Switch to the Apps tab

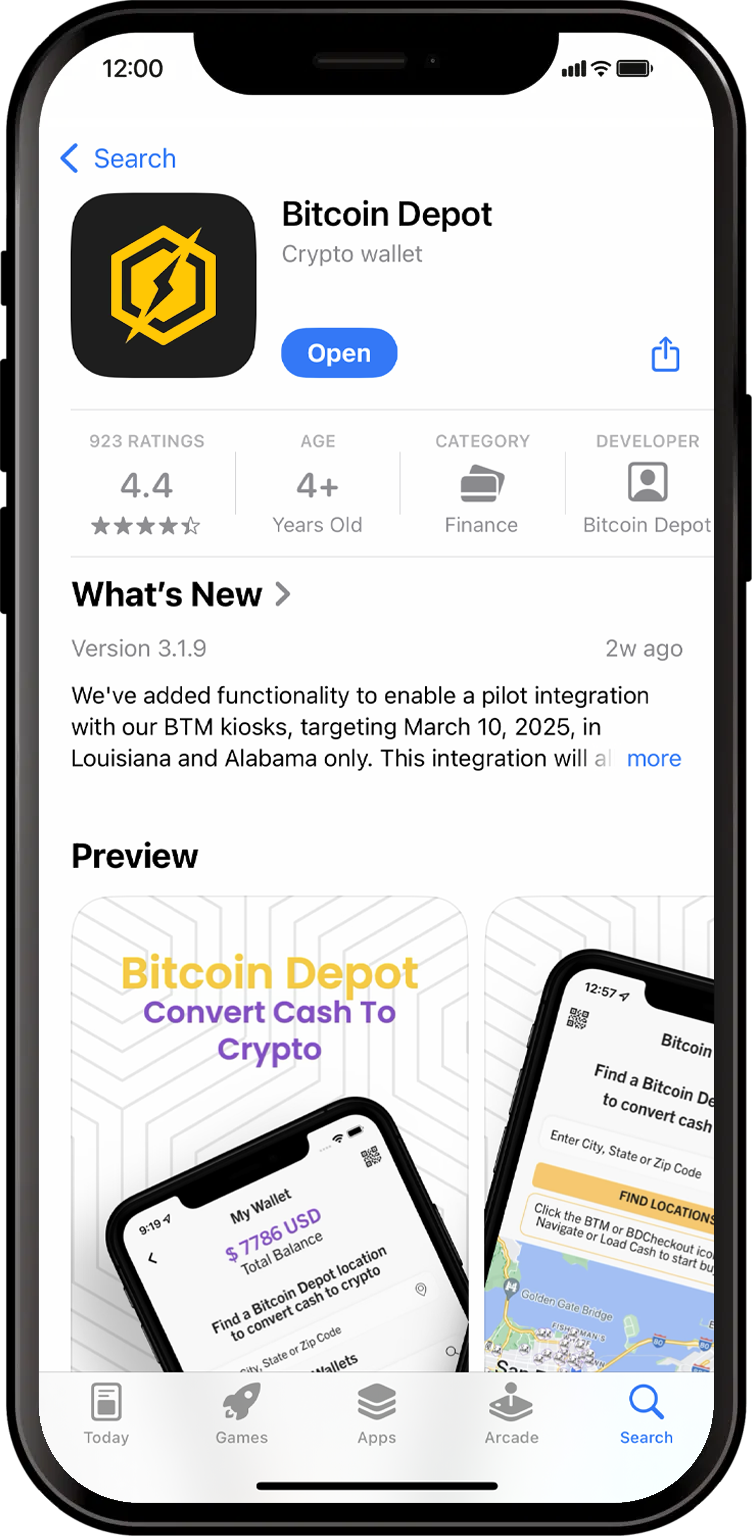(377, 1415)
